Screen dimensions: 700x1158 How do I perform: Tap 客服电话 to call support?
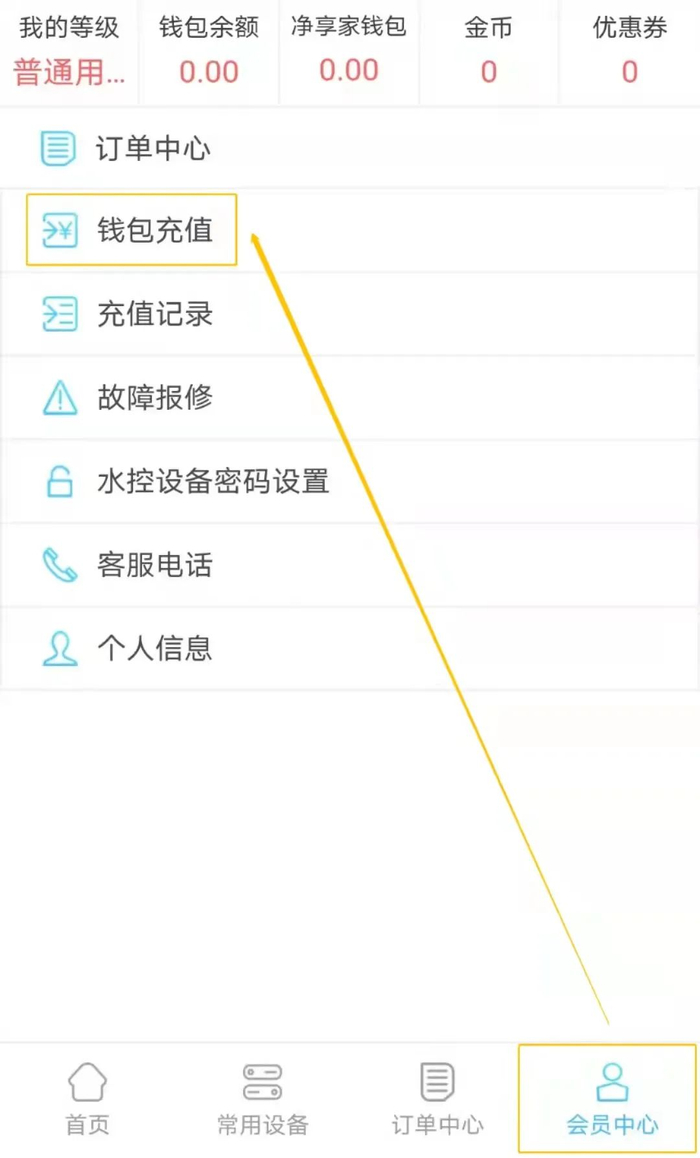(x=350, y=566)
